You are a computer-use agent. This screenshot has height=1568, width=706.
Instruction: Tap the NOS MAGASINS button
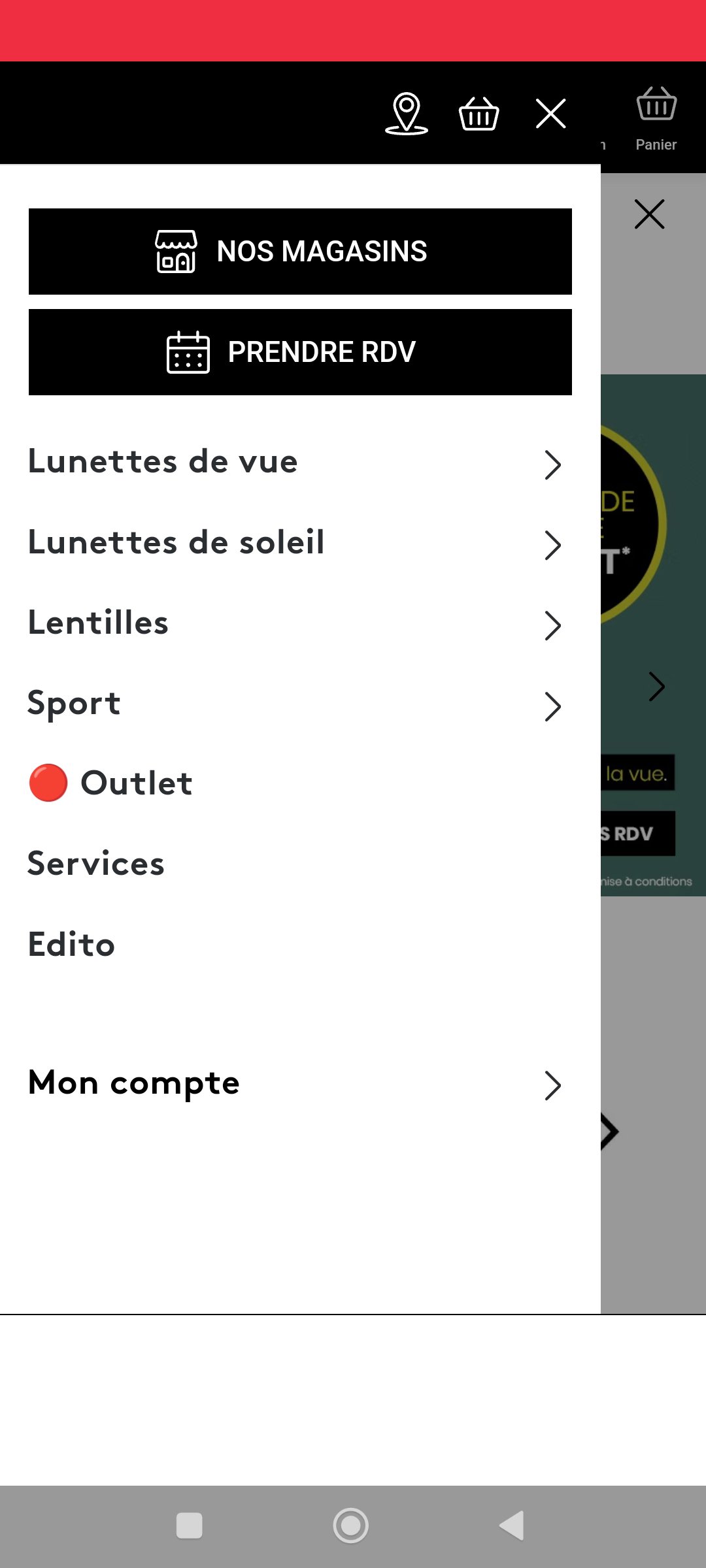coord(300,252)
